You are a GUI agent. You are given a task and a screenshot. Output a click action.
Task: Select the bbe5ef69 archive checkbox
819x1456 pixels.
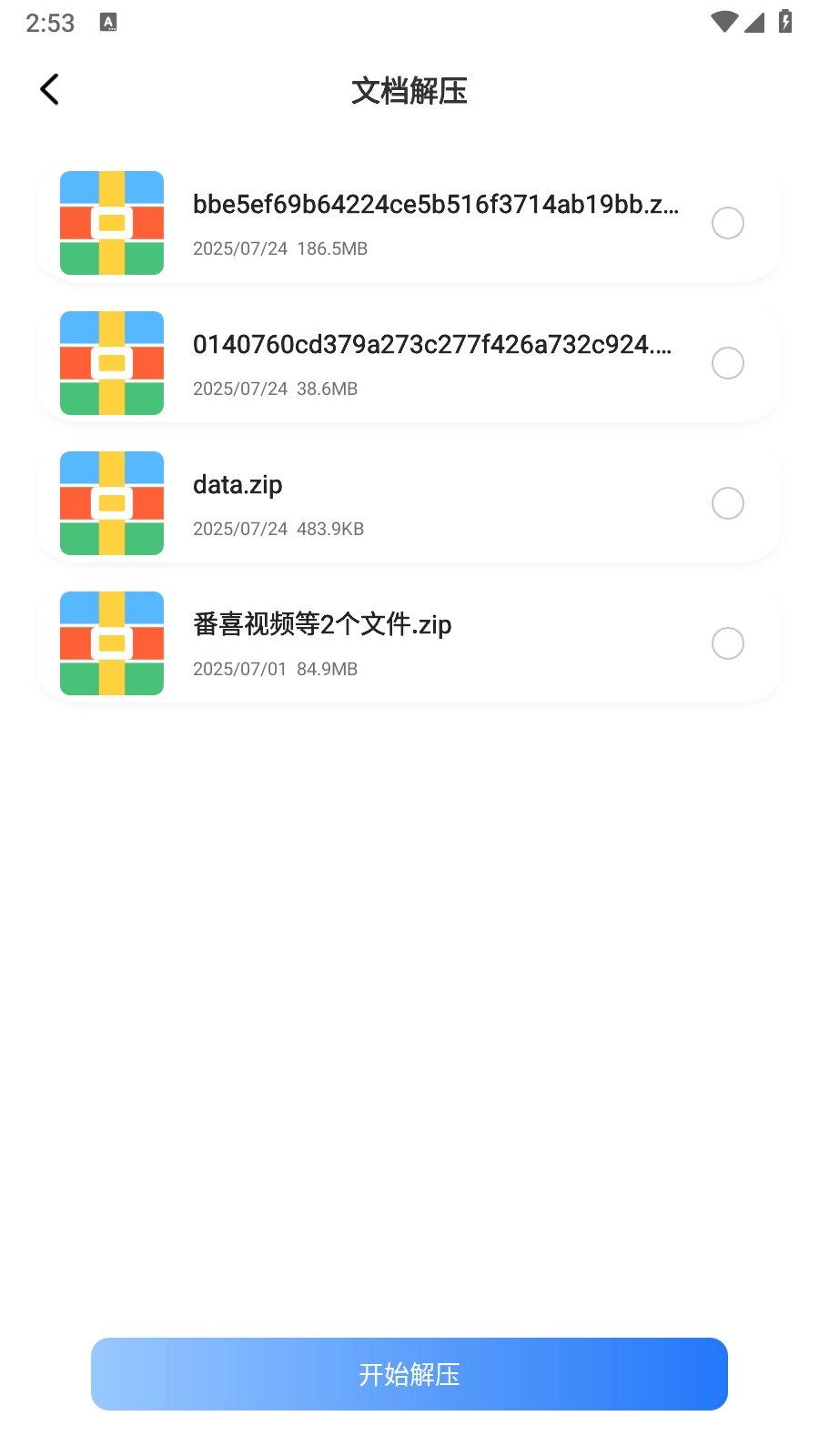[727, 222]
